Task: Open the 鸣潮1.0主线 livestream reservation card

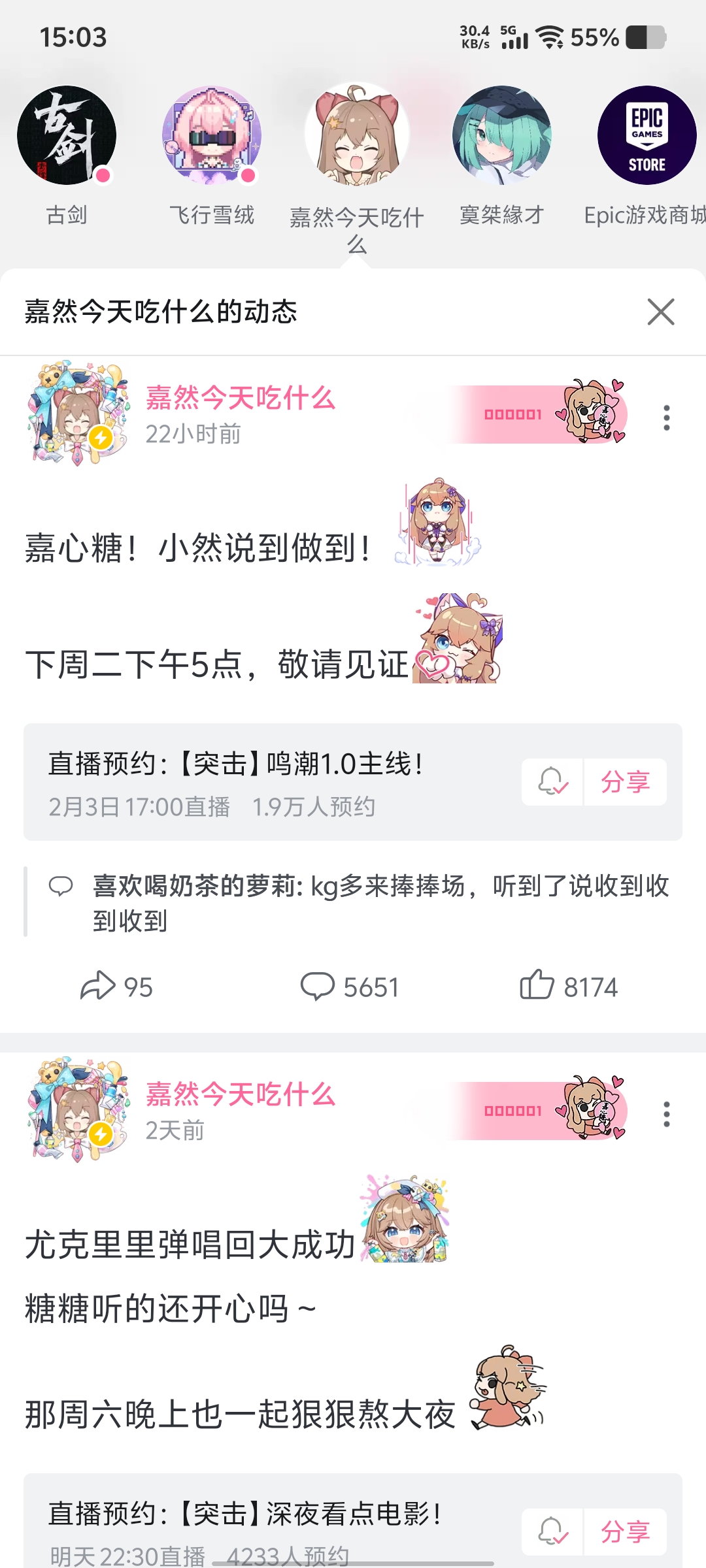Action: pos(261,781)
